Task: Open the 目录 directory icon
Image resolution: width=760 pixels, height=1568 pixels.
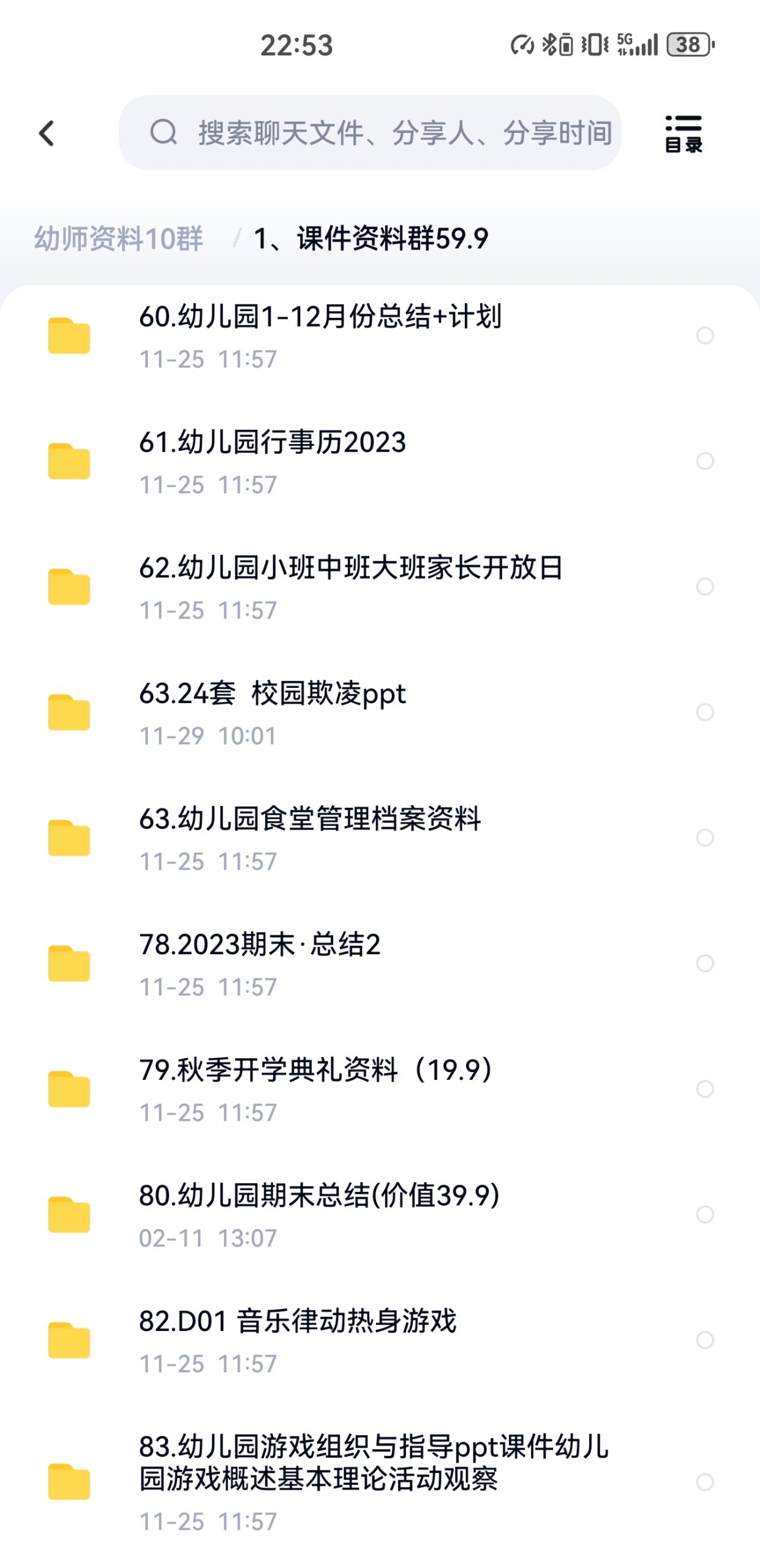Action: tap(683, 133)
